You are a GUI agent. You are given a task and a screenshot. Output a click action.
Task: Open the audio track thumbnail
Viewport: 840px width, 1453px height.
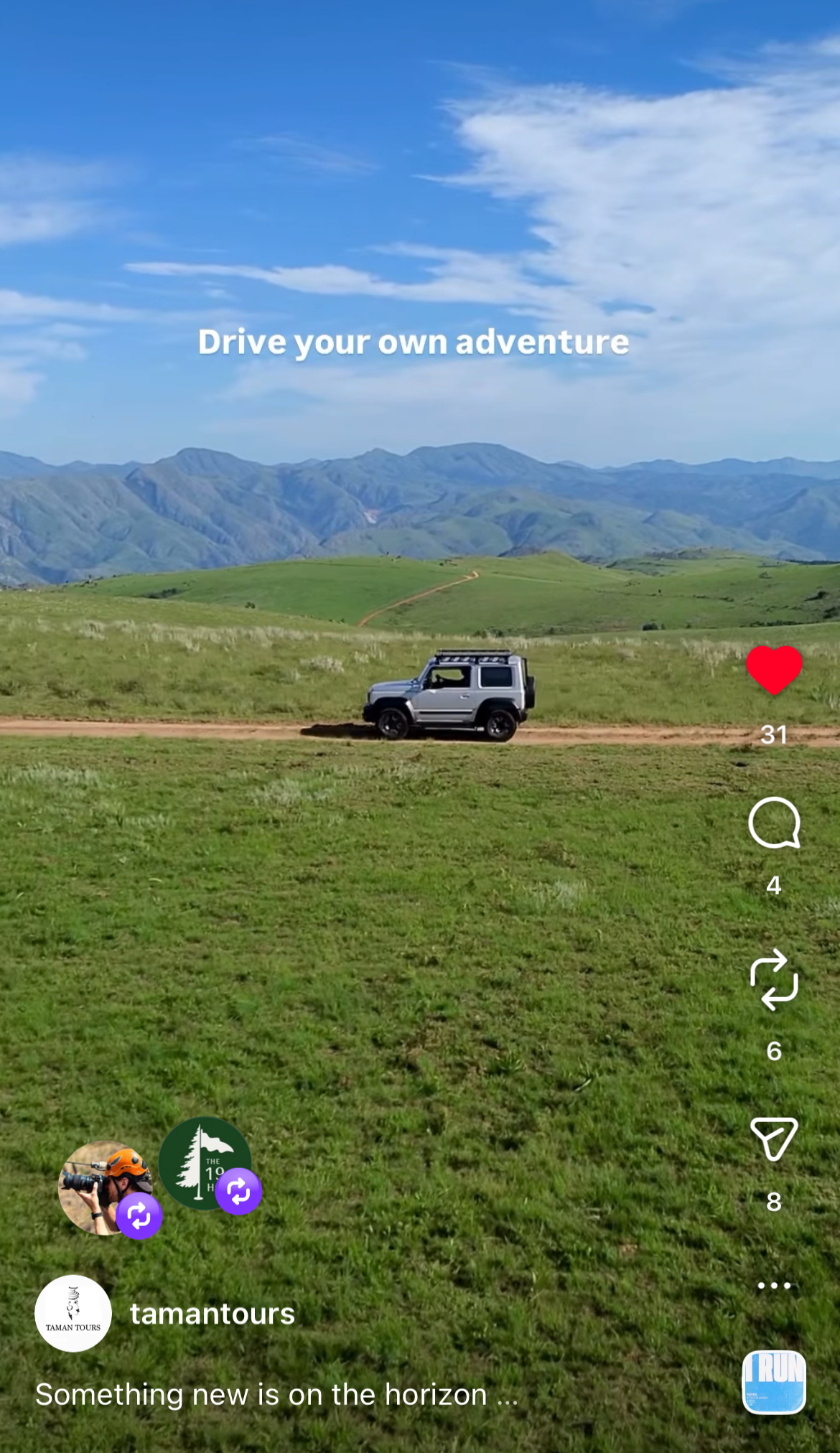click(x=774, y=1382)
